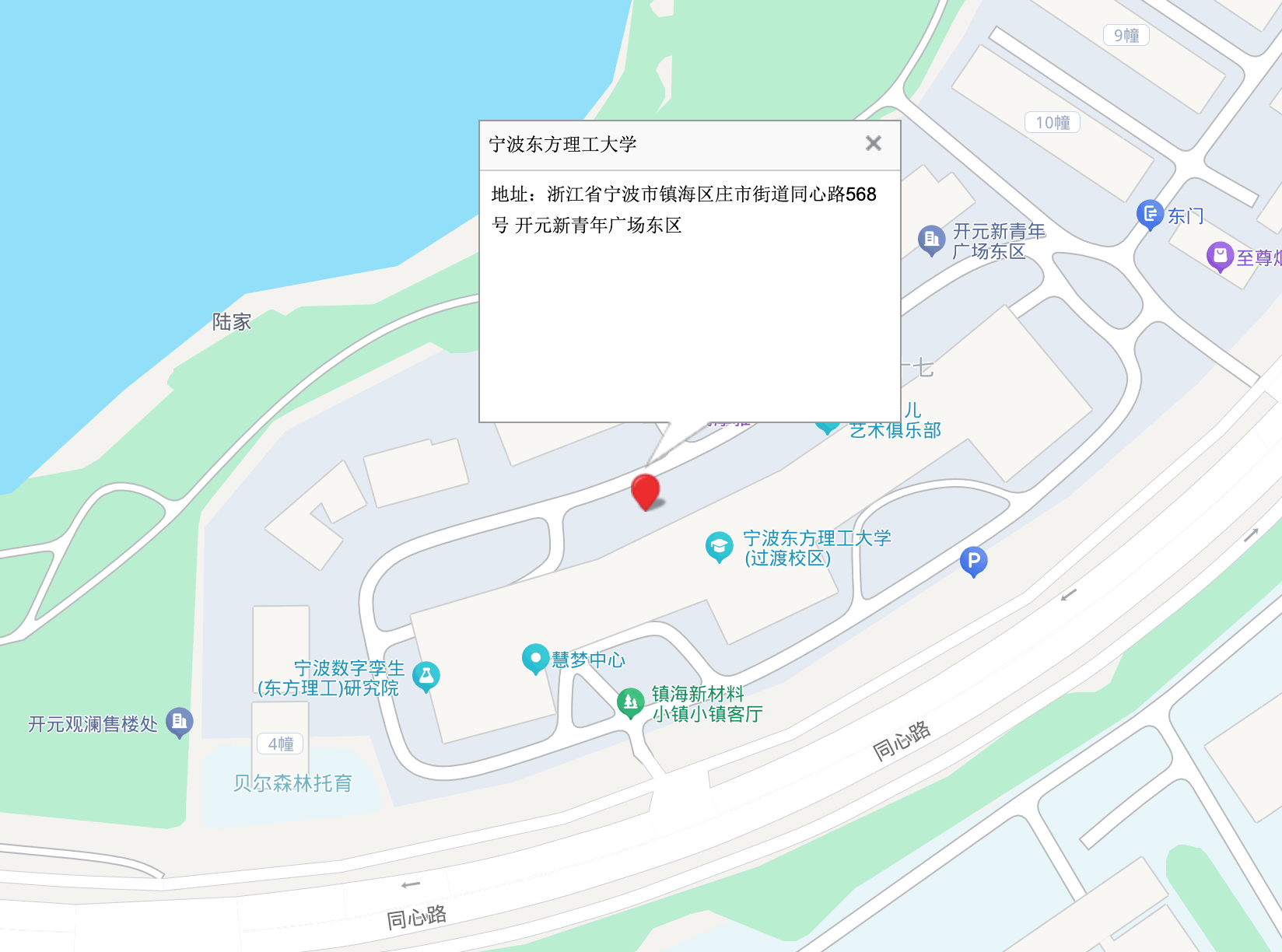Viewport: 1282px width, 952px height.
Task: Select the 慧梦中心 map marker
Action: [x=535, y=658]
